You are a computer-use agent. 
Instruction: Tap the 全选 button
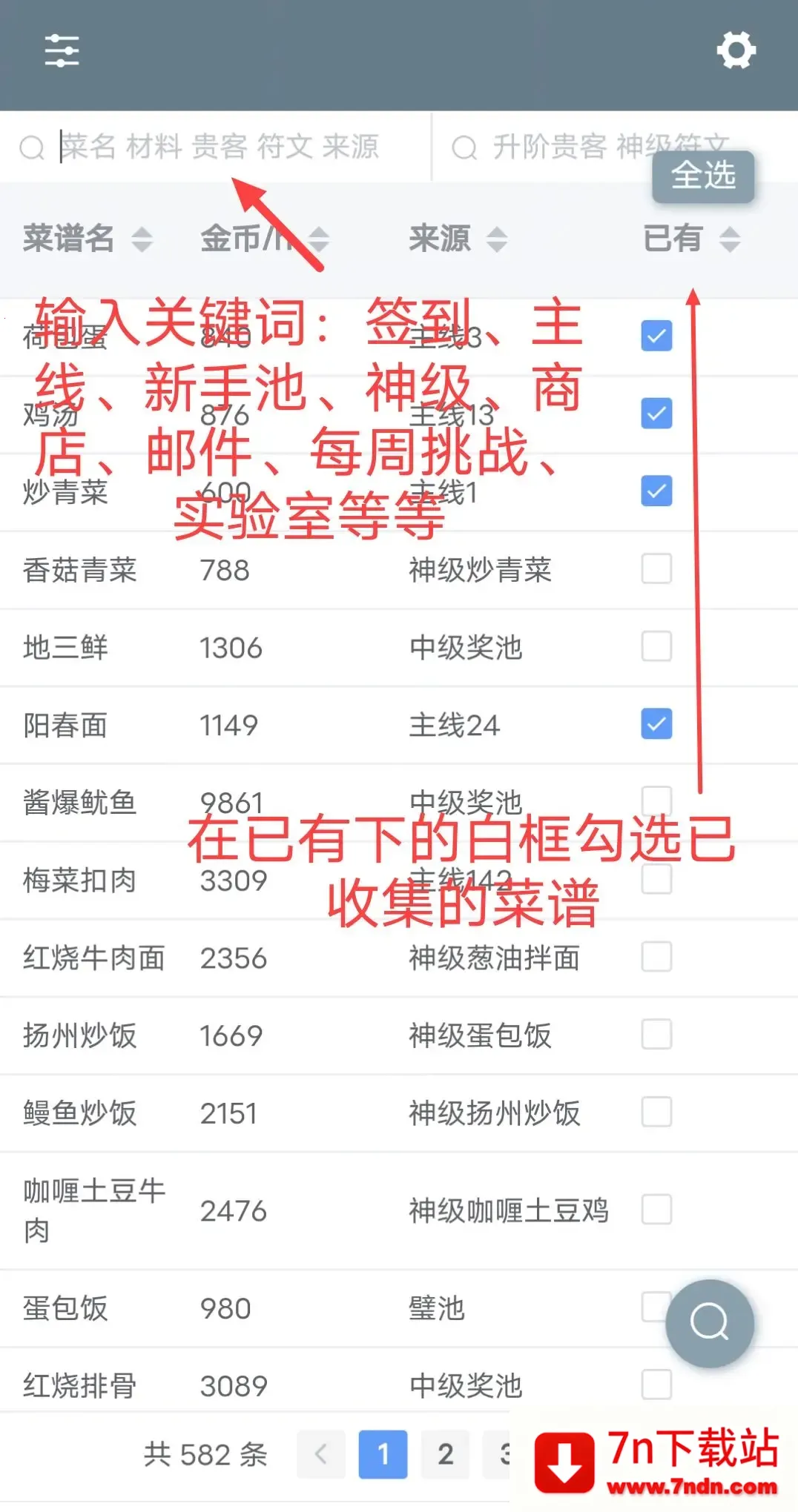pyautogui.click(x=702, y=176)
